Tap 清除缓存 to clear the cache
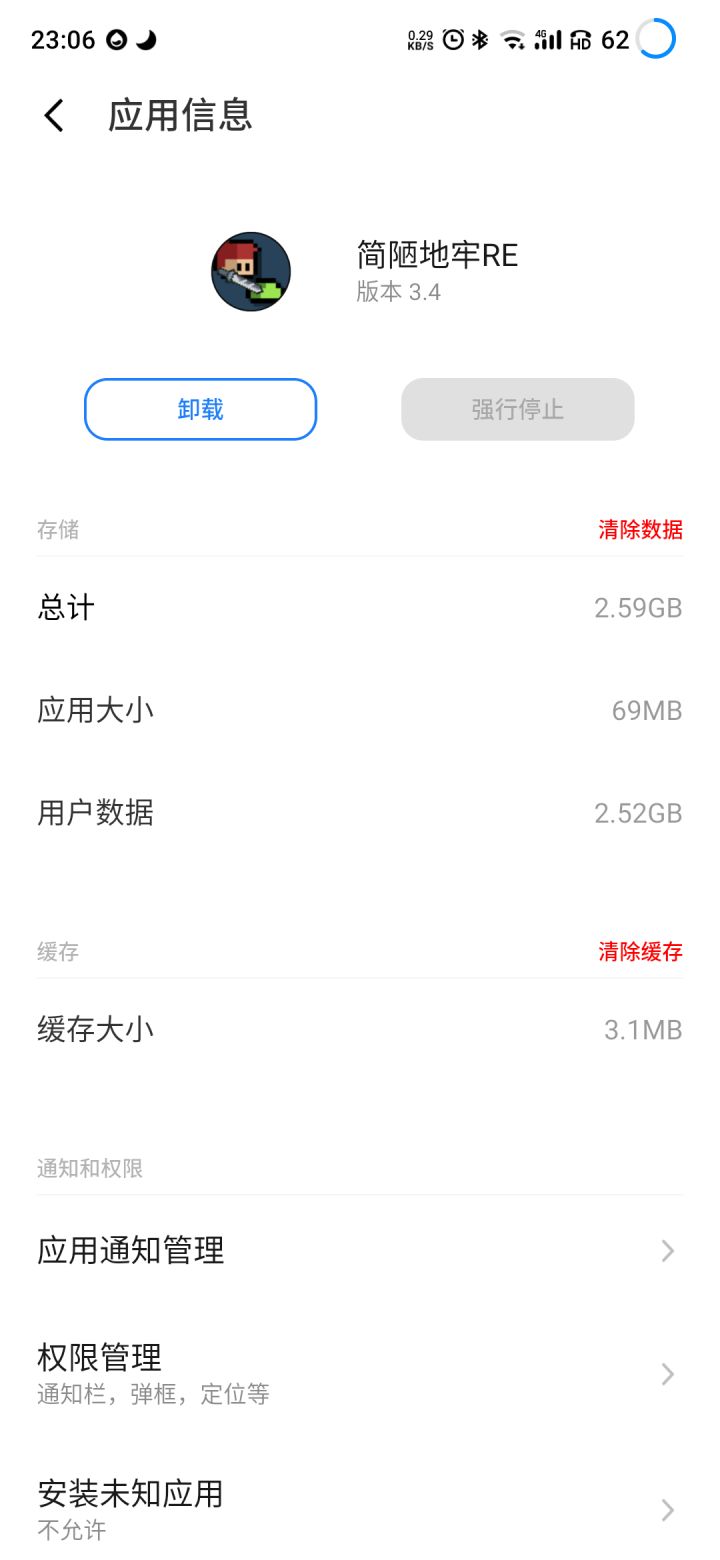 (x=640, y=952)
